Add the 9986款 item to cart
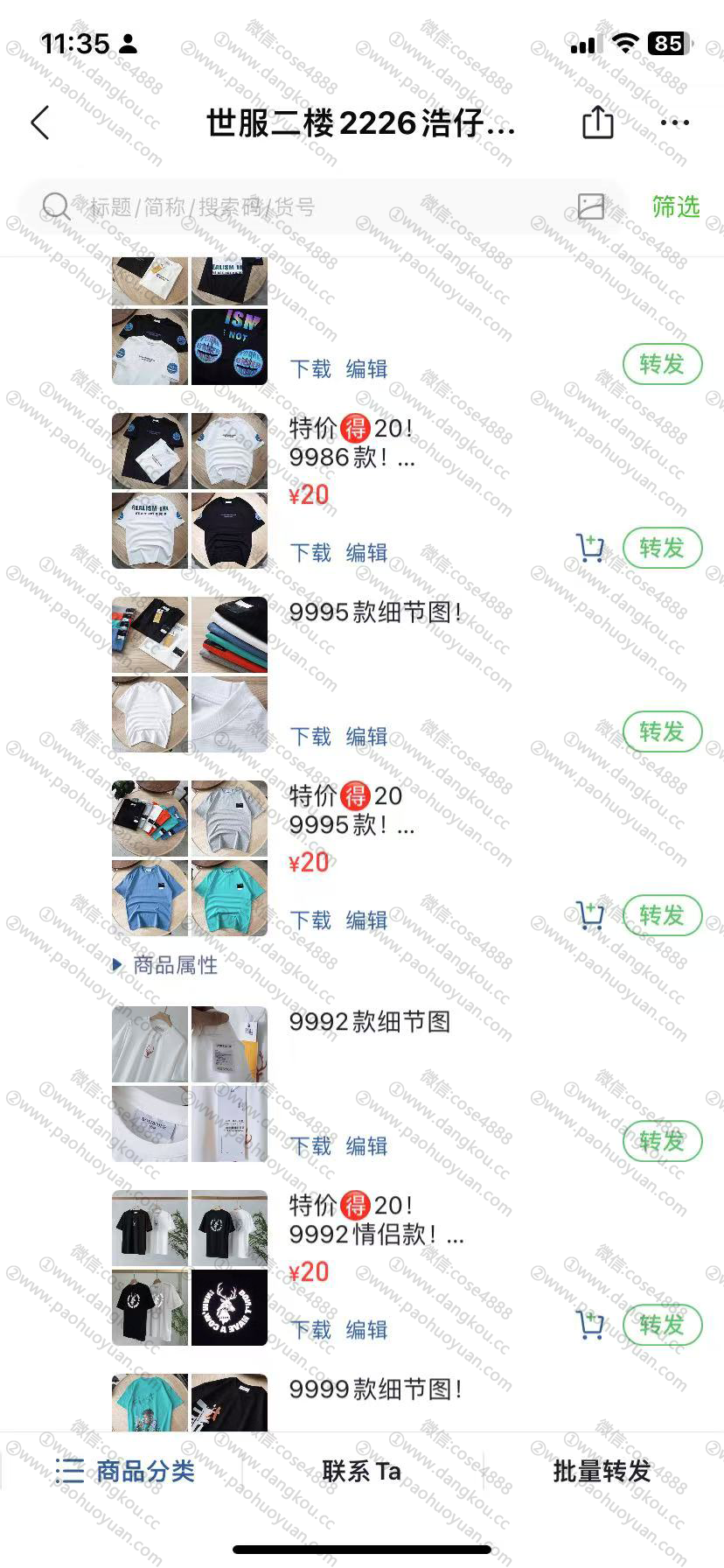 590,549
